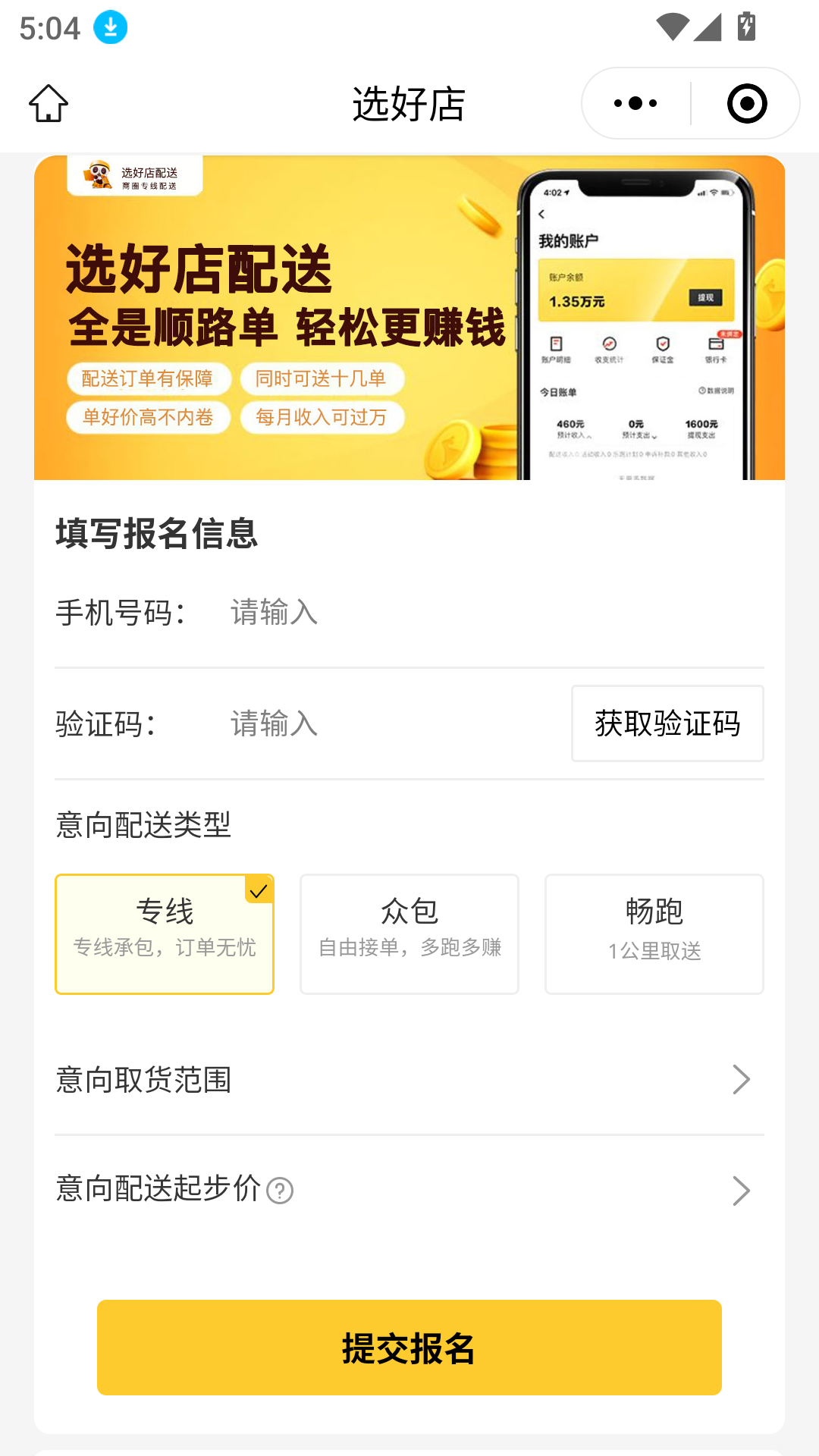The height and width of the screenshot is (1456, 819).
Task: Open 意向取货范围 picker
Action: tap(409, 1079)
